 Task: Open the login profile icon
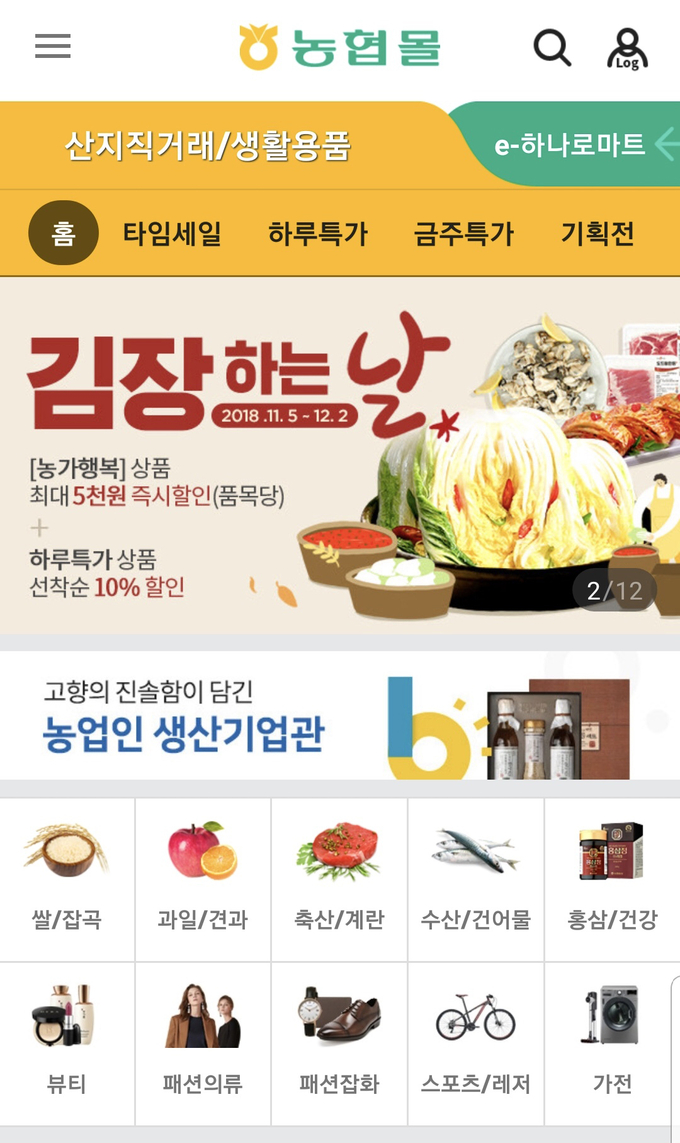point(627,48)
